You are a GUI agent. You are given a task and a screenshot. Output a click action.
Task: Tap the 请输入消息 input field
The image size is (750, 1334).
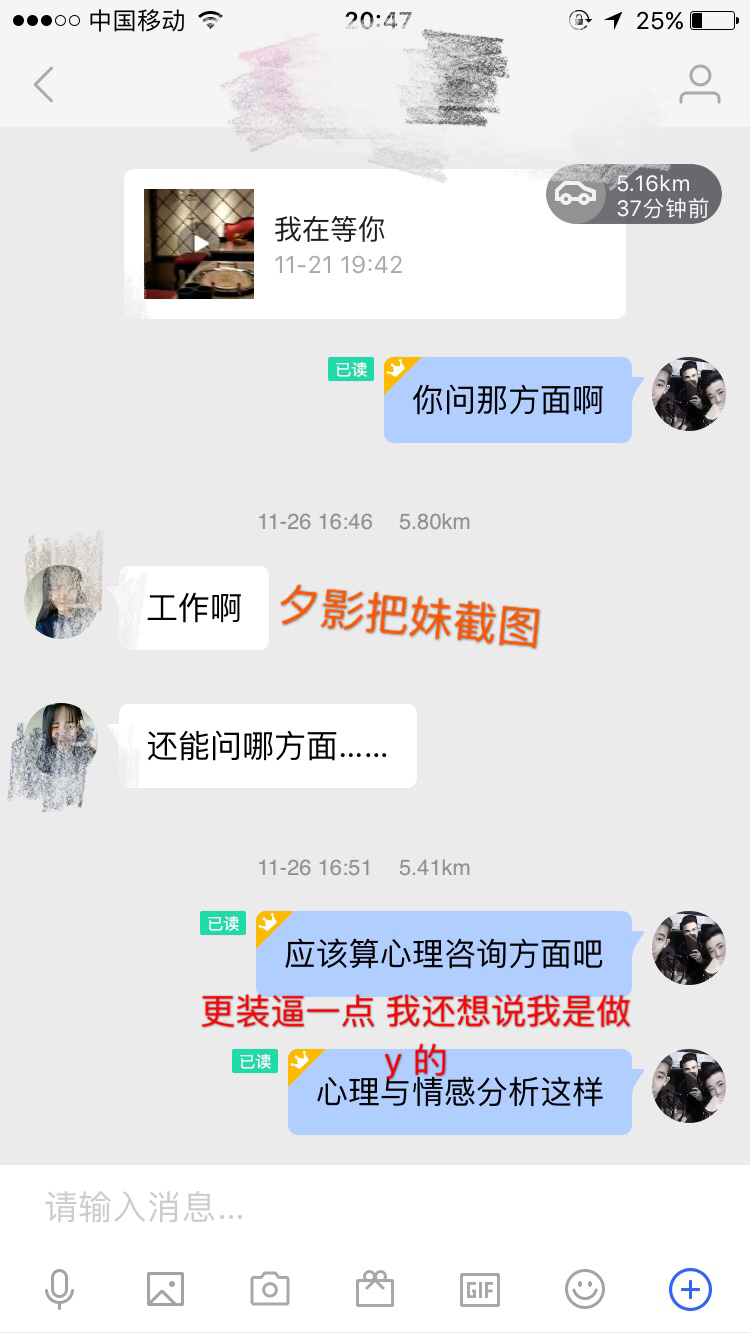[x=300, y=1210]
